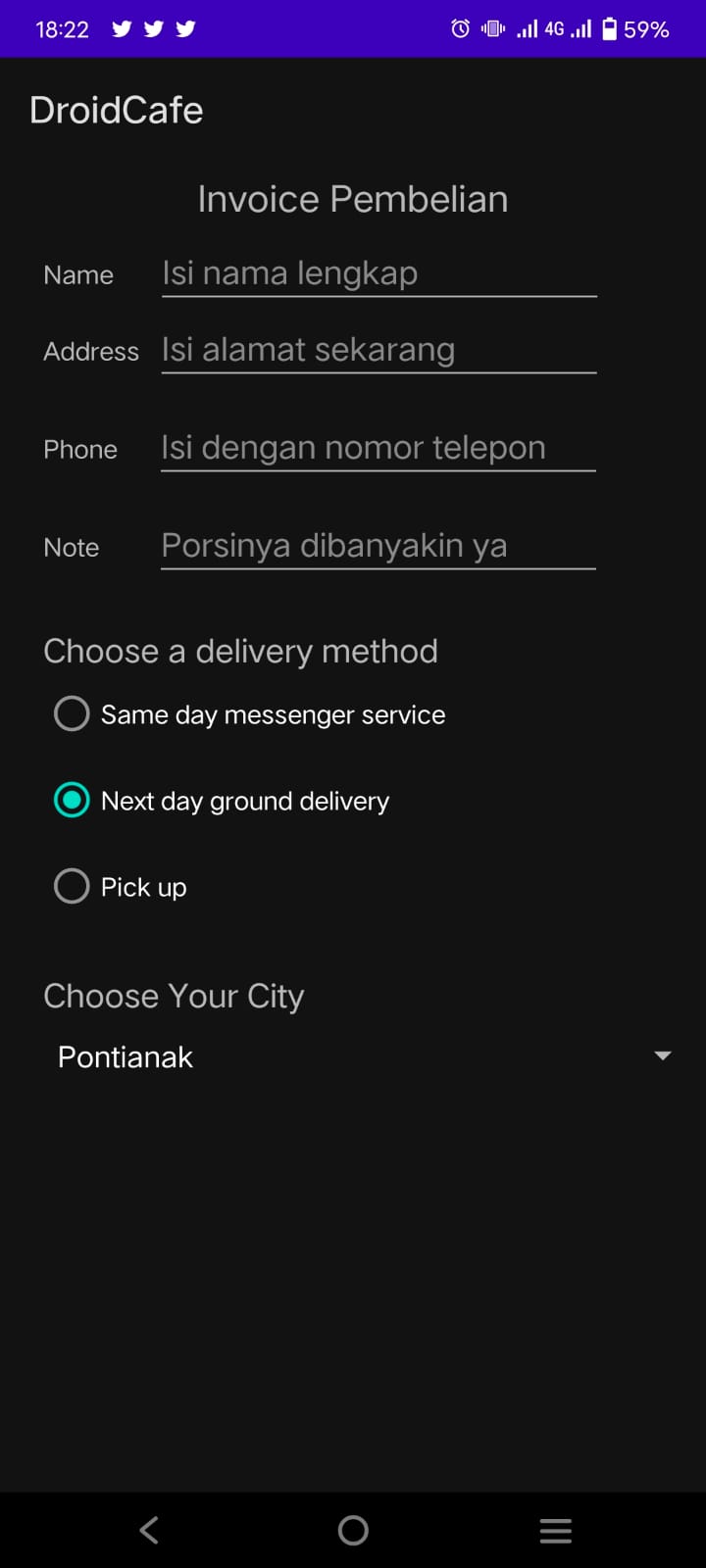Tap the third Twitter notification icon
This screenshot has height=1568, width=706.
[184, 28]
